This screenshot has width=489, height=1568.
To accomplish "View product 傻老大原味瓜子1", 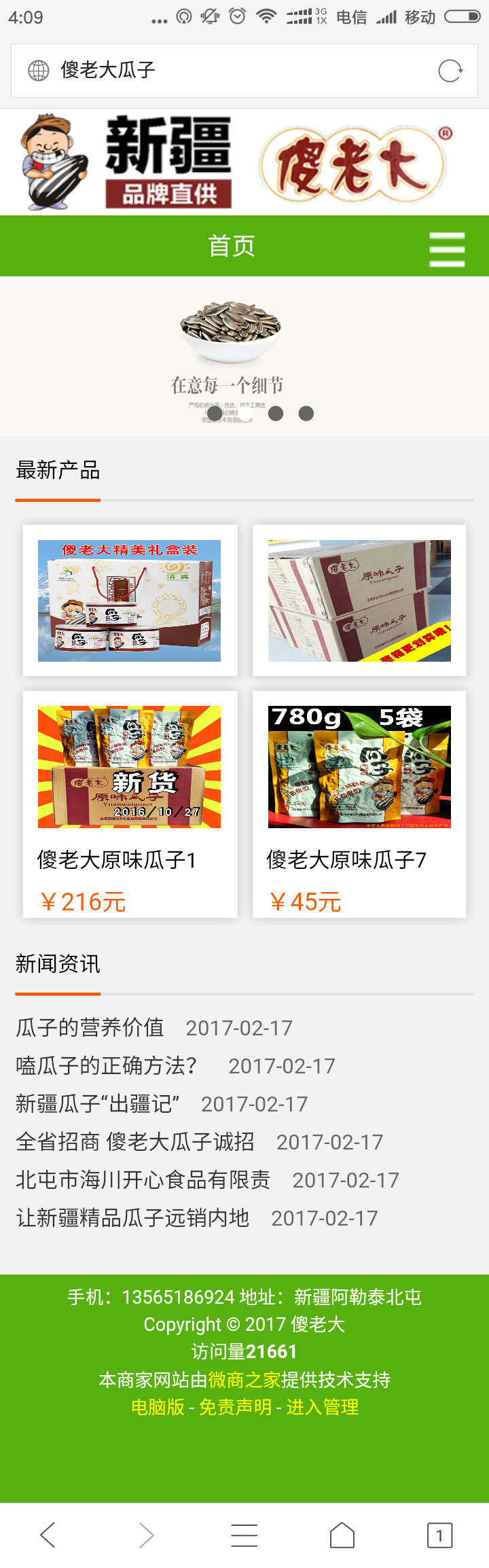I will click(x=117, y=860).
